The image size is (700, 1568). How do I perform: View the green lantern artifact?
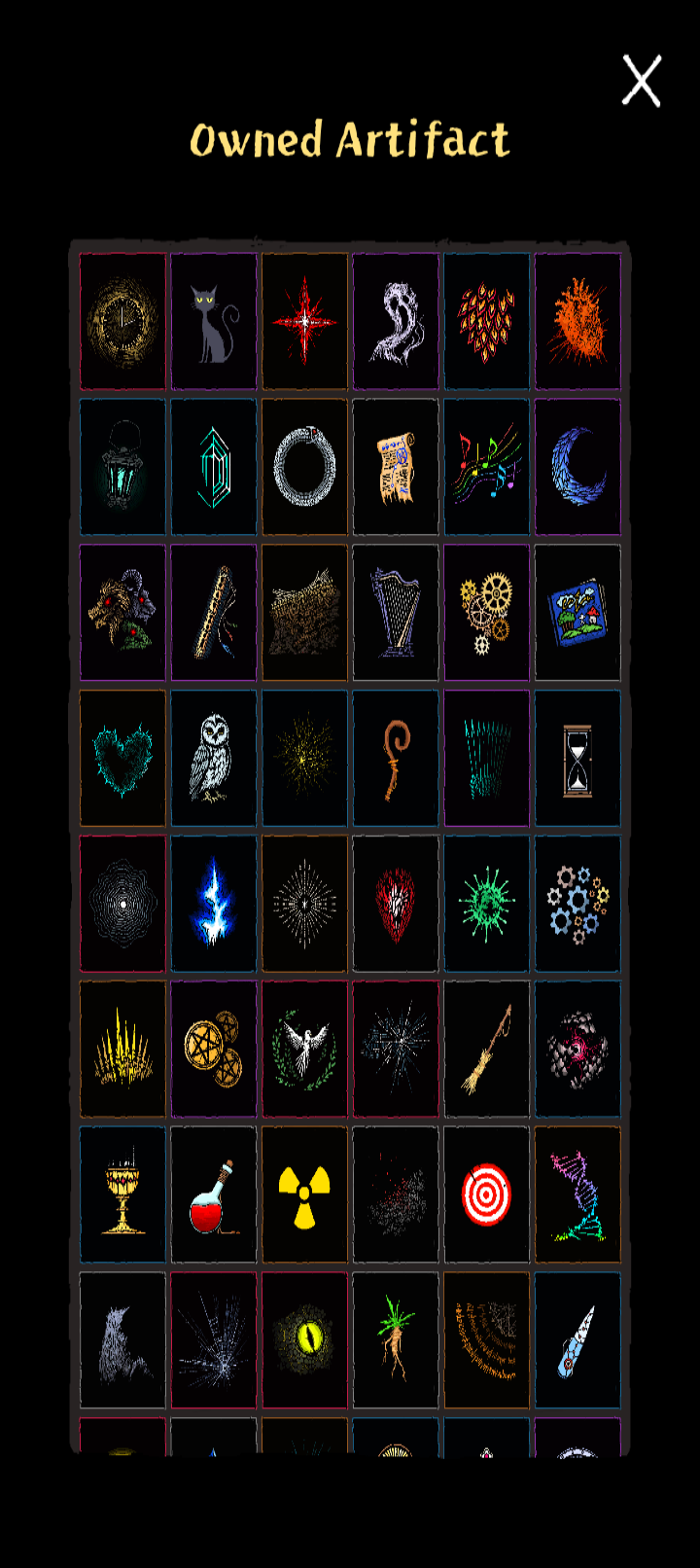(122, 467)
